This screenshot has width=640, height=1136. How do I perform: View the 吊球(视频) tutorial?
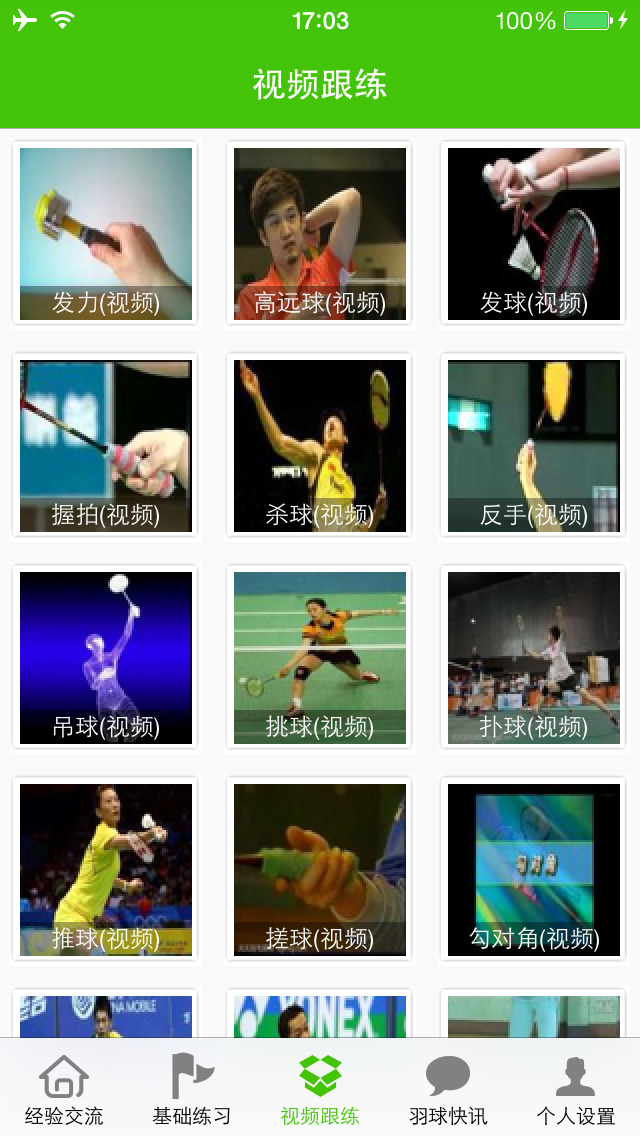coord(106,658)
